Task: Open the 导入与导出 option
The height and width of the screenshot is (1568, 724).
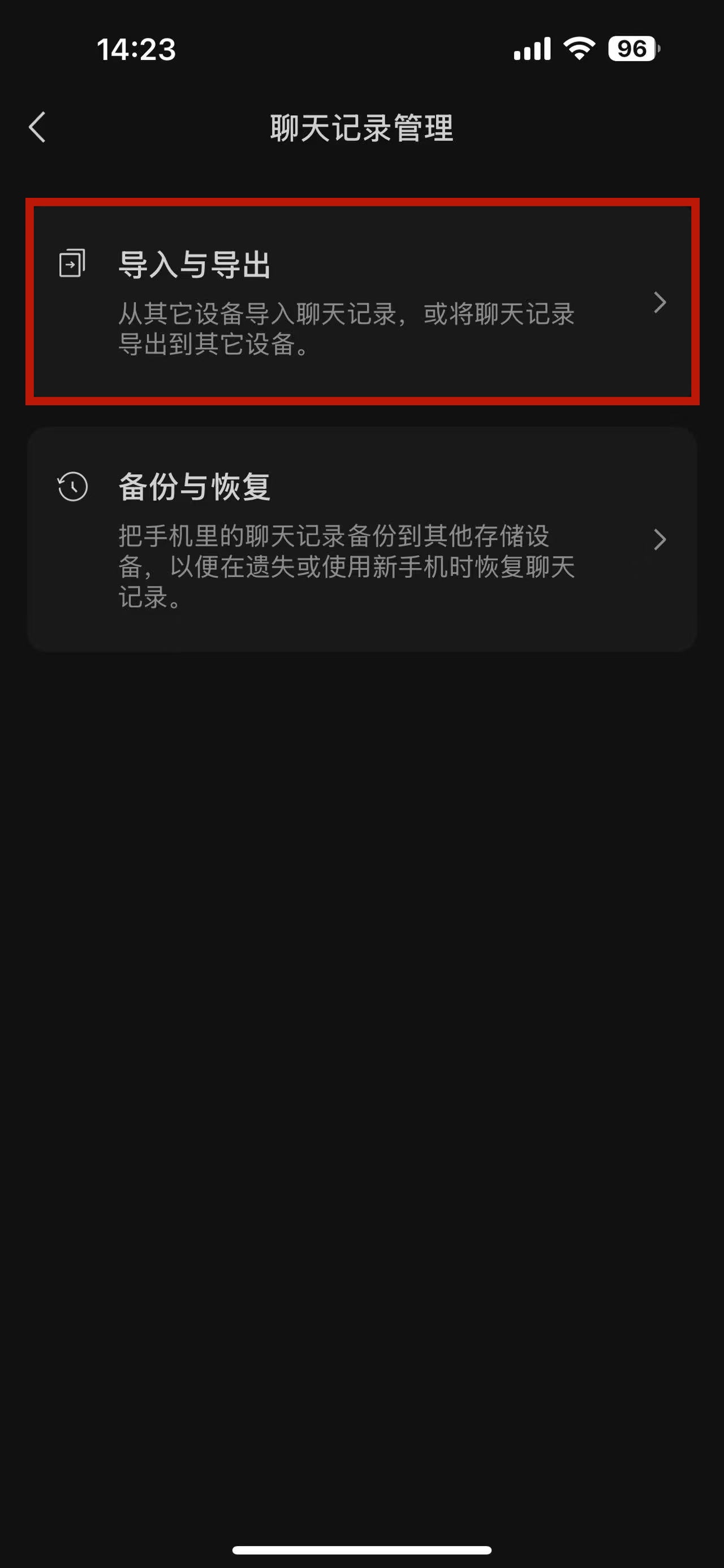Action: [x=361, y=301]
